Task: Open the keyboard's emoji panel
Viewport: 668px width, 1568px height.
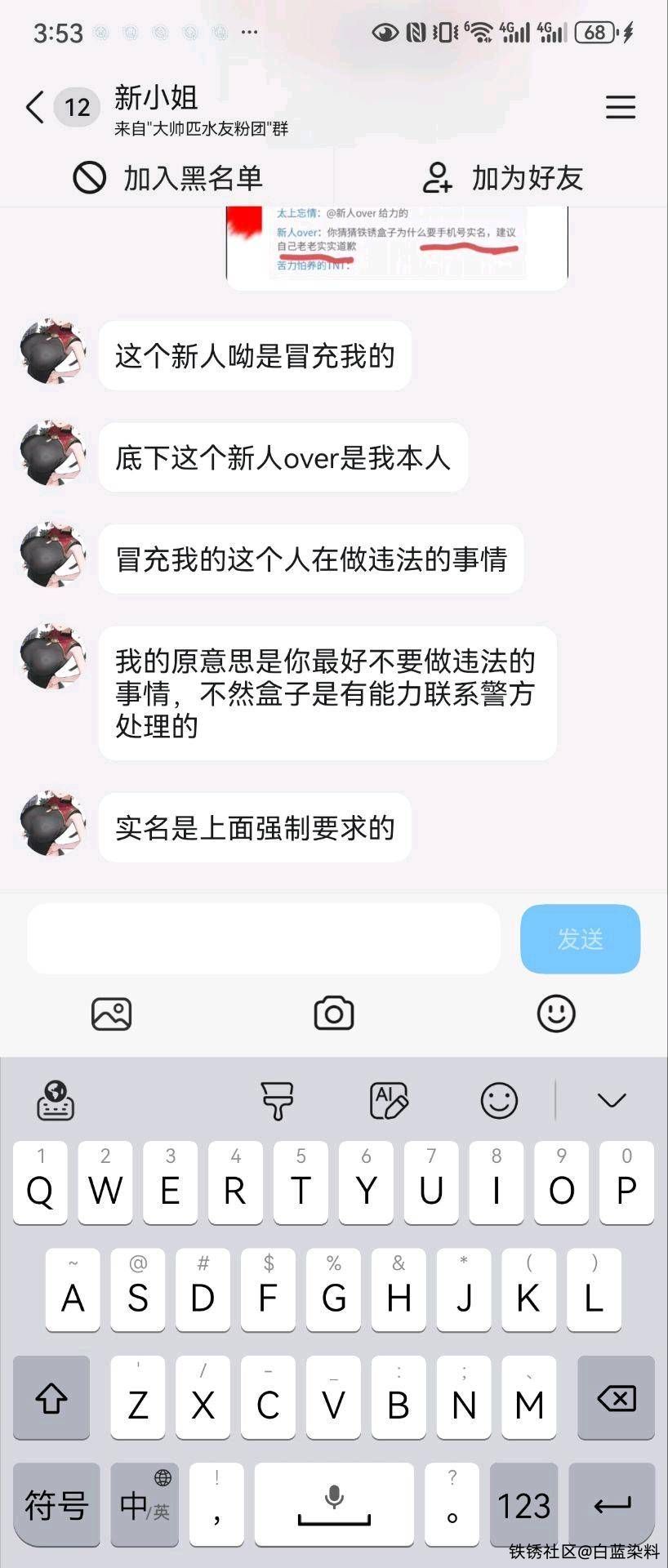Action: pos(499,1101)
